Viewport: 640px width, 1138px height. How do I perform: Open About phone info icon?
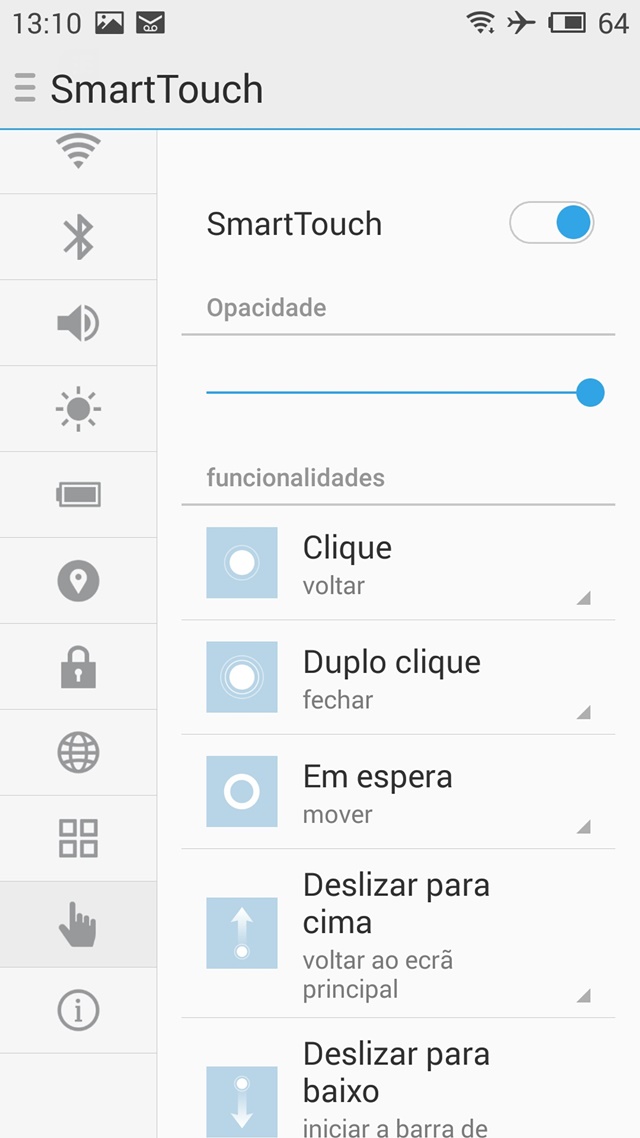pos(78,1010)
